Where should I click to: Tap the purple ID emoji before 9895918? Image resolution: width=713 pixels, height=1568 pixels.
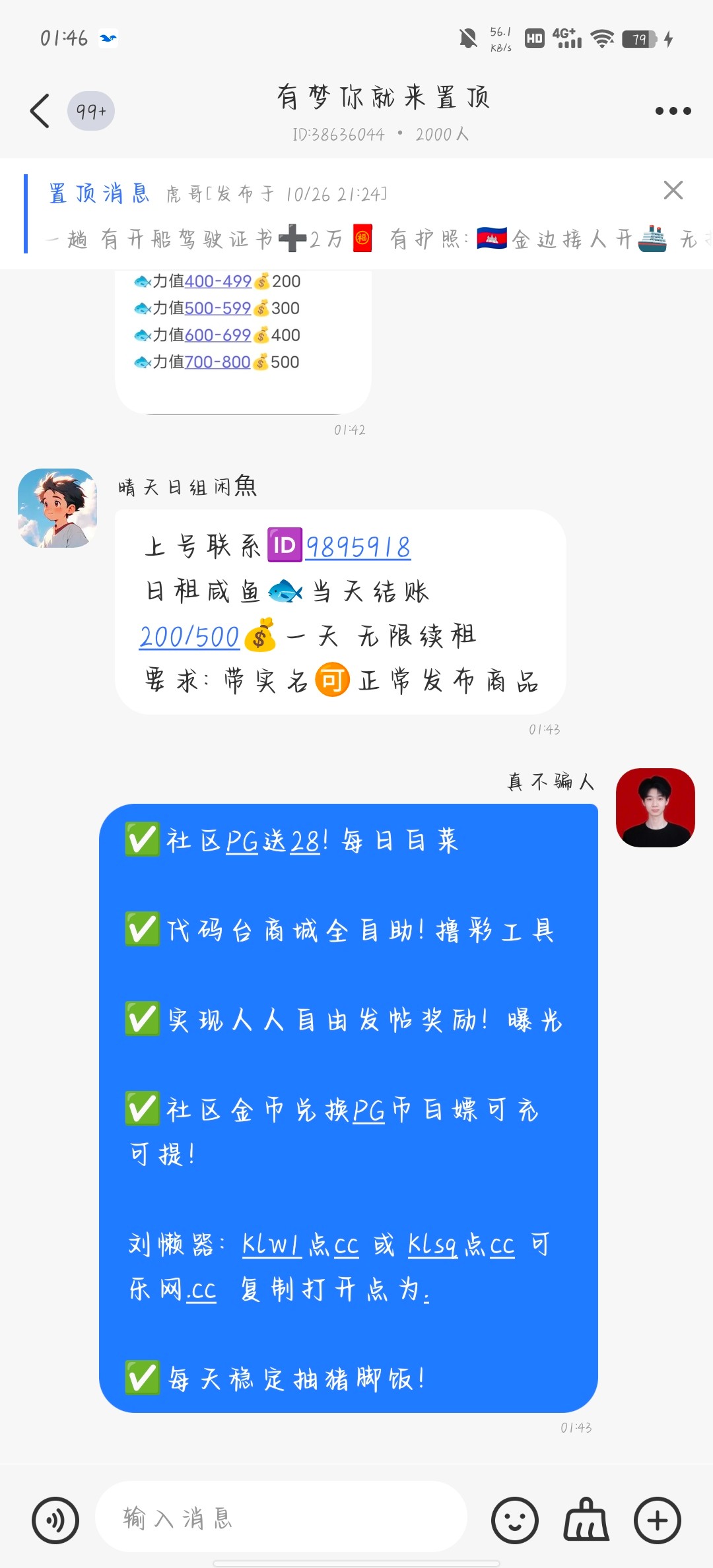pos(285,546)
